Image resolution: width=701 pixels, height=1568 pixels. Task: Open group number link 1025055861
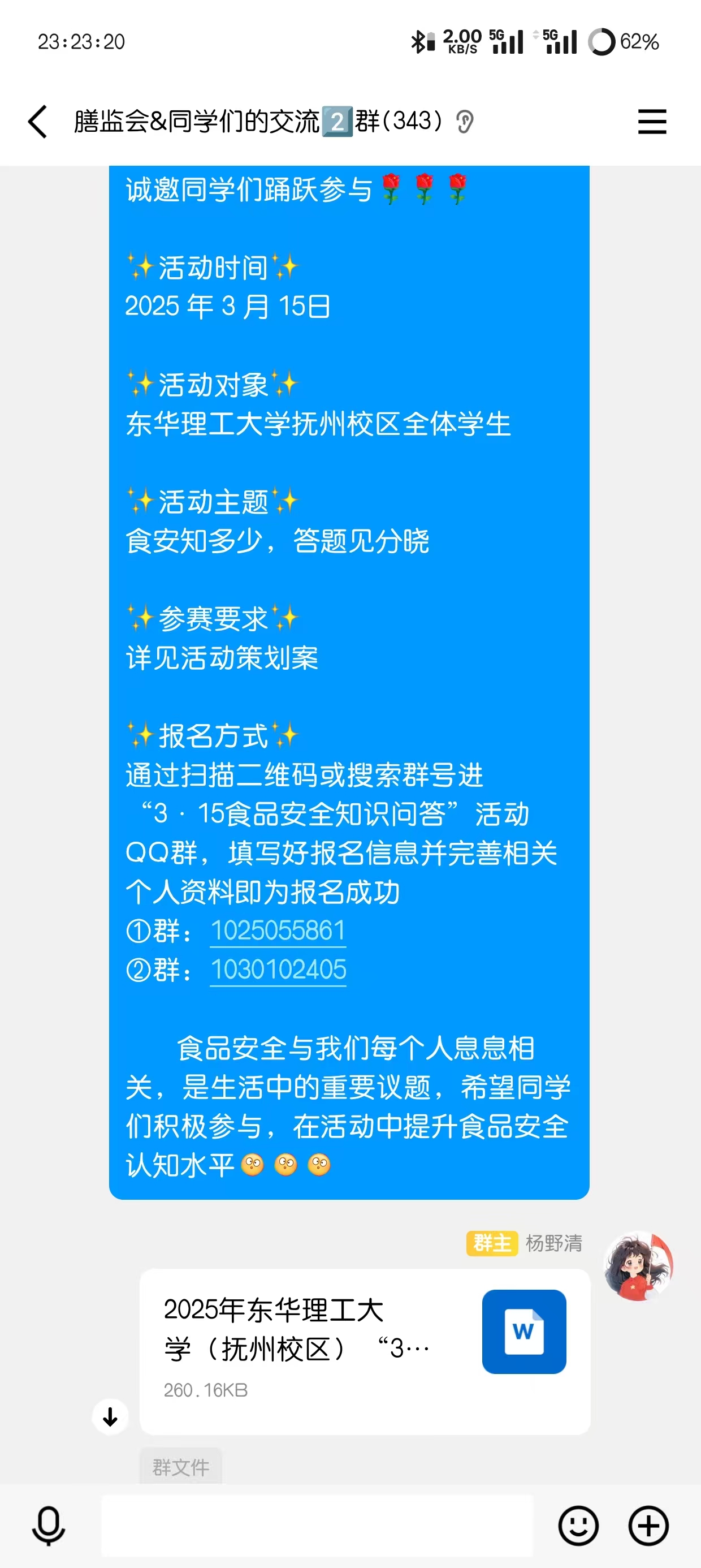tap(278, 931)
